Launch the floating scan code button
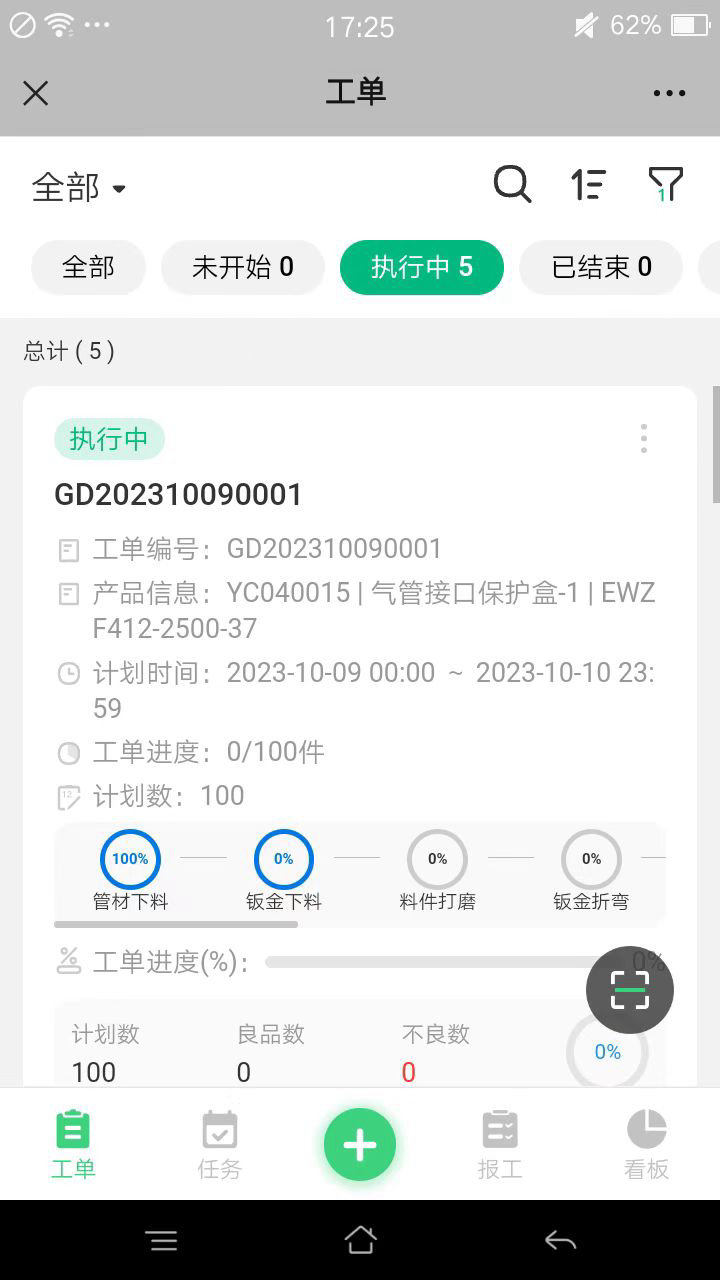The width and height of the screenshot is (720, 1280). (630, 990)
